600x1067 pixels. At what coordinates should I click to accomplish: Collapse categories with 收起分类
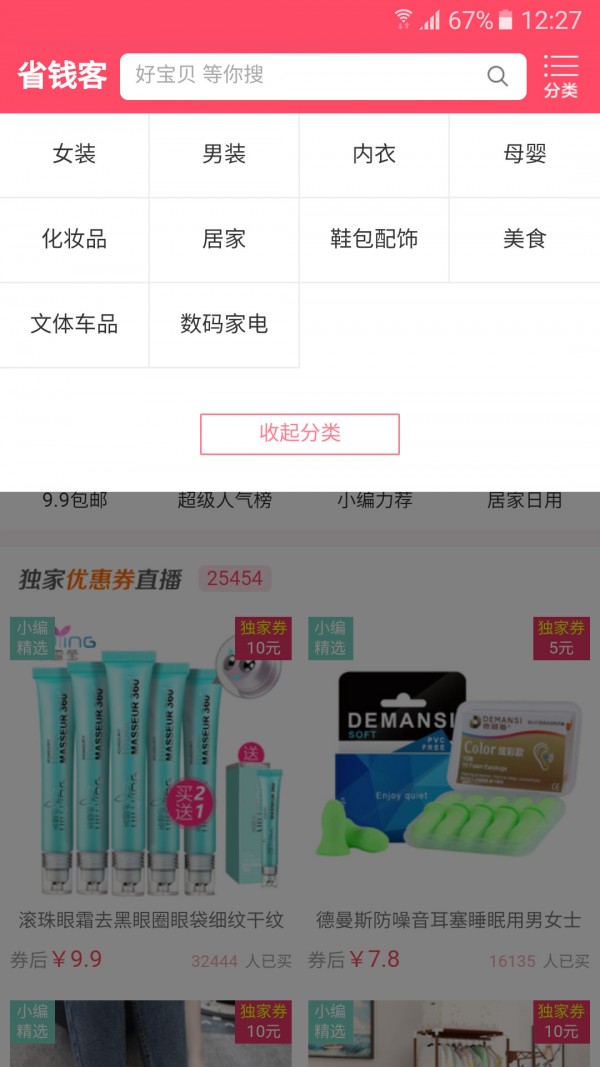(x=300, y=434)
